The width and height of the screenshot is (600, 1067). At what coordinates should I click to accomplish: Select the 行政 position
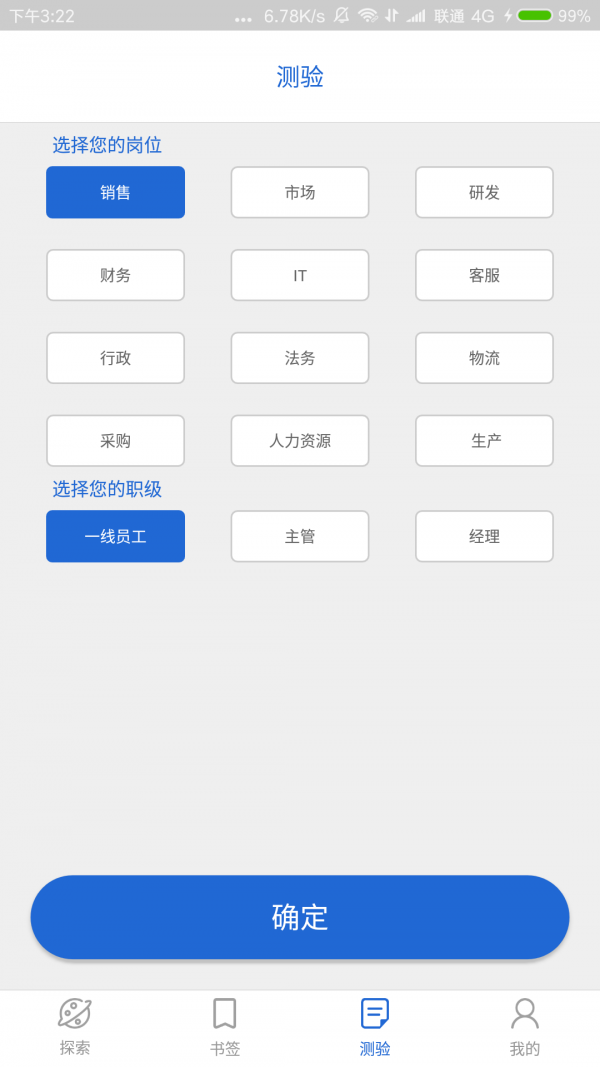[x=115, y=358]
